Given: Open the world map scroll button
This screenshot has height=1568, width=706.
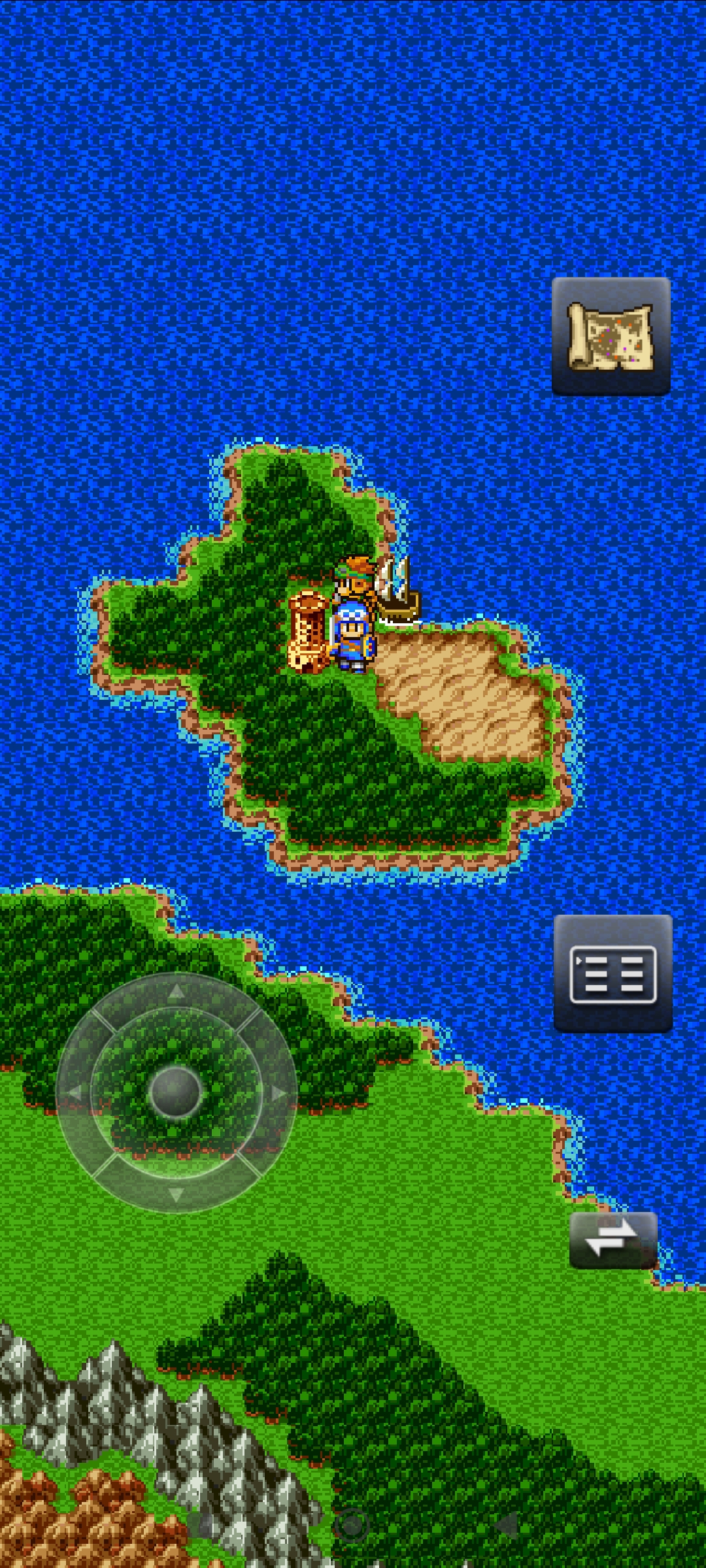Looking at the screenshot, I should coord(611,336).
